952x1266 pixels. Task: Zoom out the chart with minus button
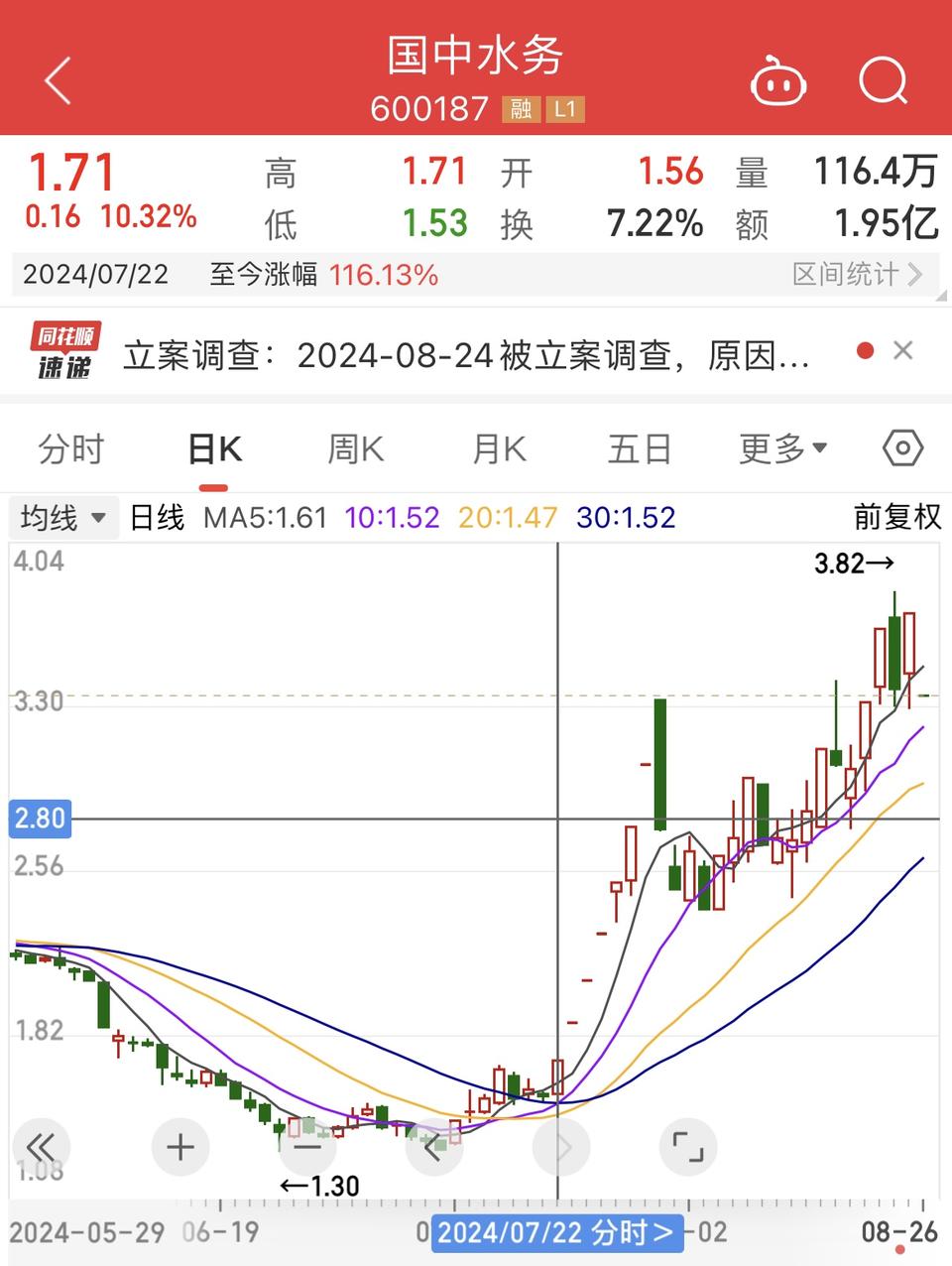point(307,1148)
